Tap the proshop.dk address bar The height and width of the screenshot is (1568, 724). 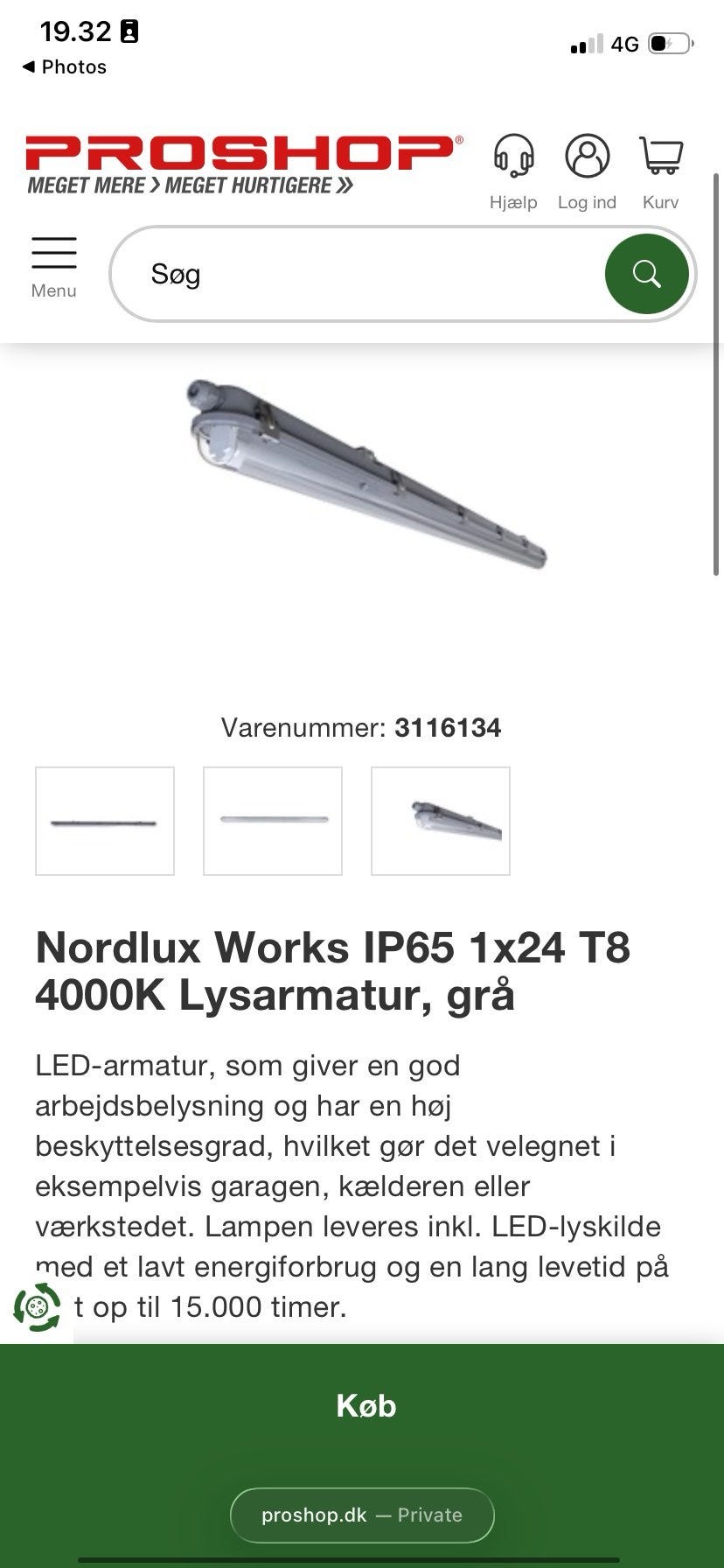click(x=362, y=1515)
